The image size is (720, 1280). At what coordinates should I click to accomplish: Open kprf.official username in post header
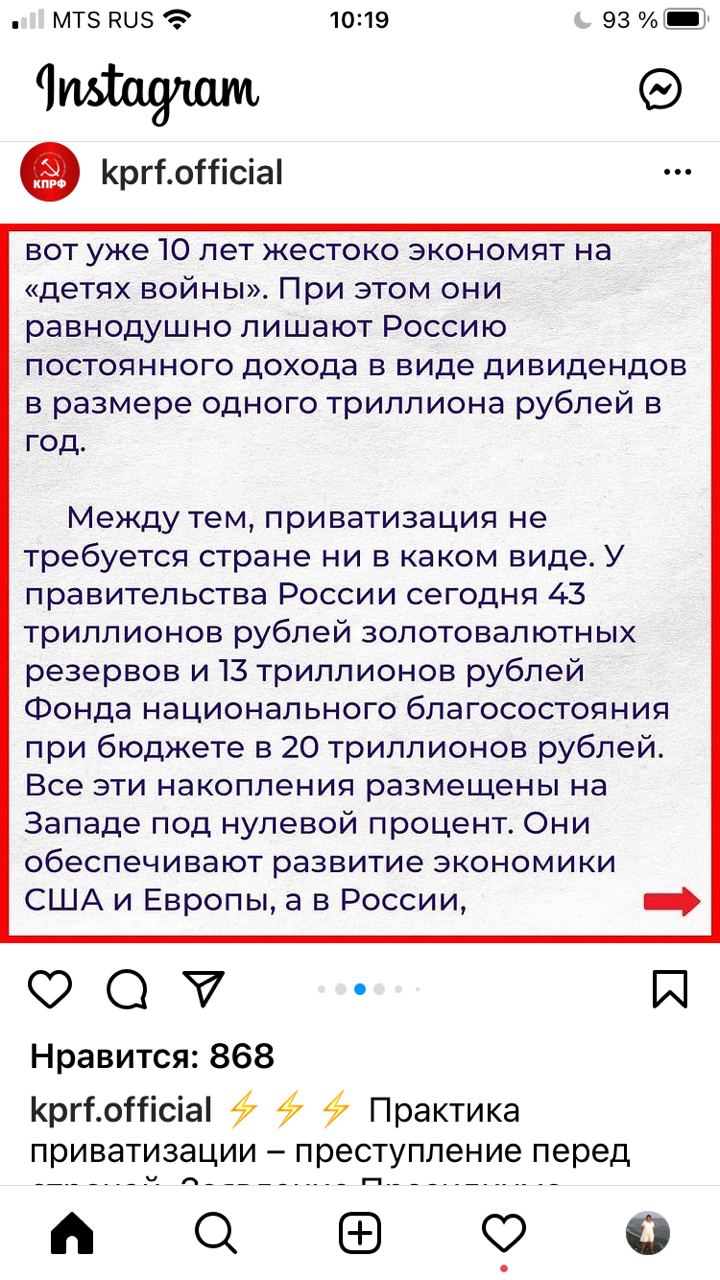tap(192, 172)
